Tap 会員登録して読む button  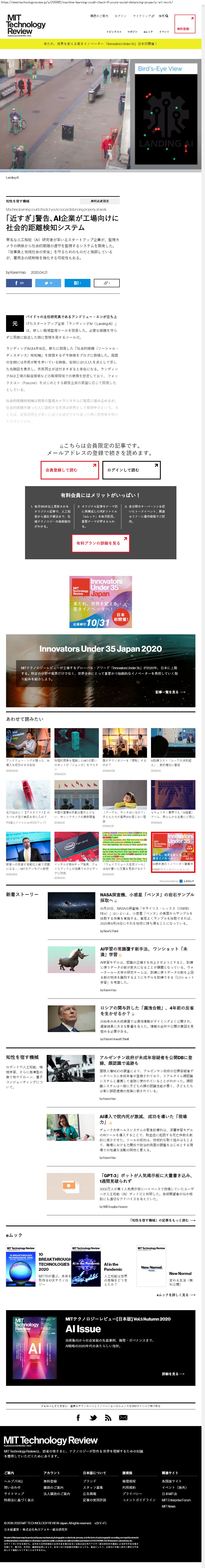tap(69, 469)
